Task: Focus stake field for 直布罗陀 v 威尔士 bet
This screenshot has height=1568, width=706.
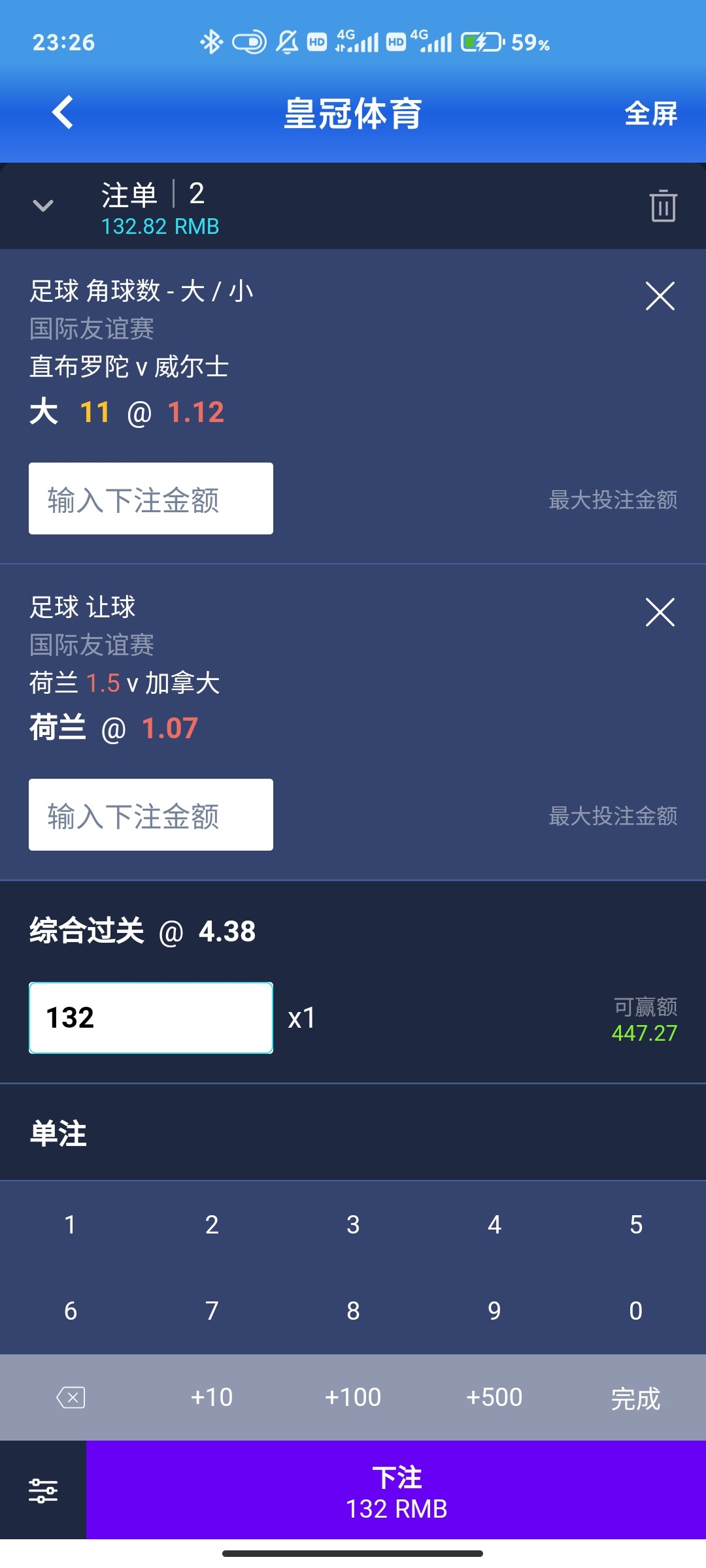Action: 151,498
